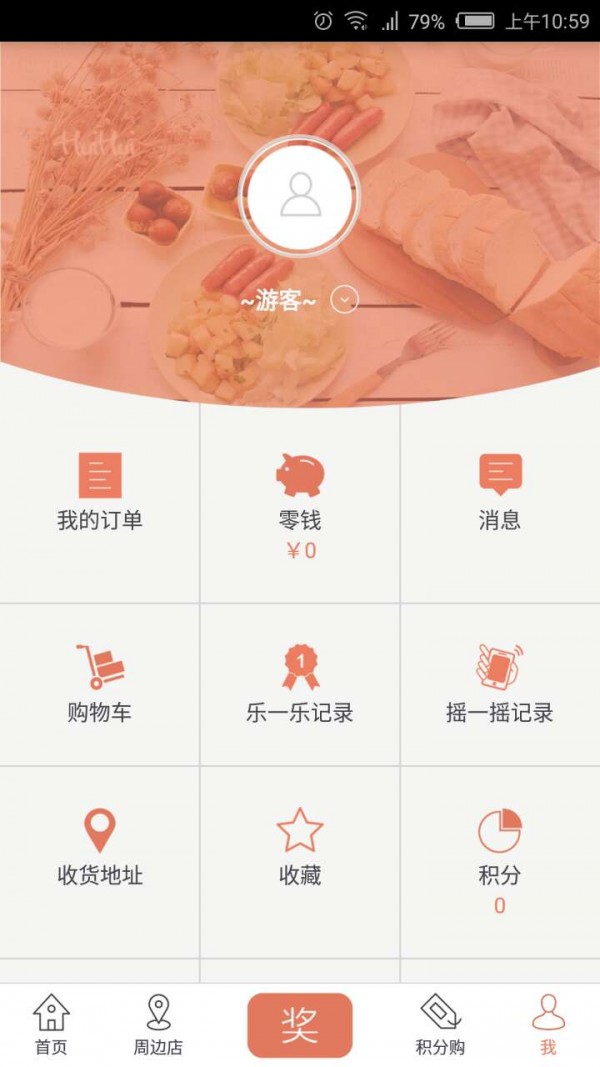Tap the center 奖 prize button
This screenshot has height=1067, width=600.
[x=300, y=1025]
